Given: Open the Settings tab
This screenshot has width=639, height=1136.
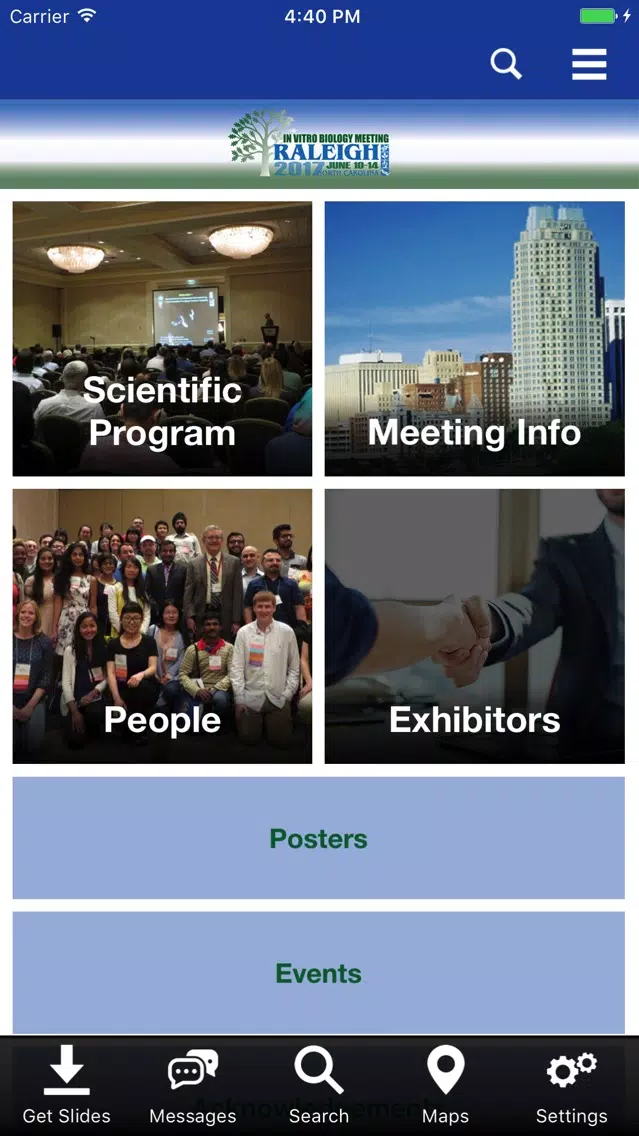Looking at the screenshot, I should 571,1086.
